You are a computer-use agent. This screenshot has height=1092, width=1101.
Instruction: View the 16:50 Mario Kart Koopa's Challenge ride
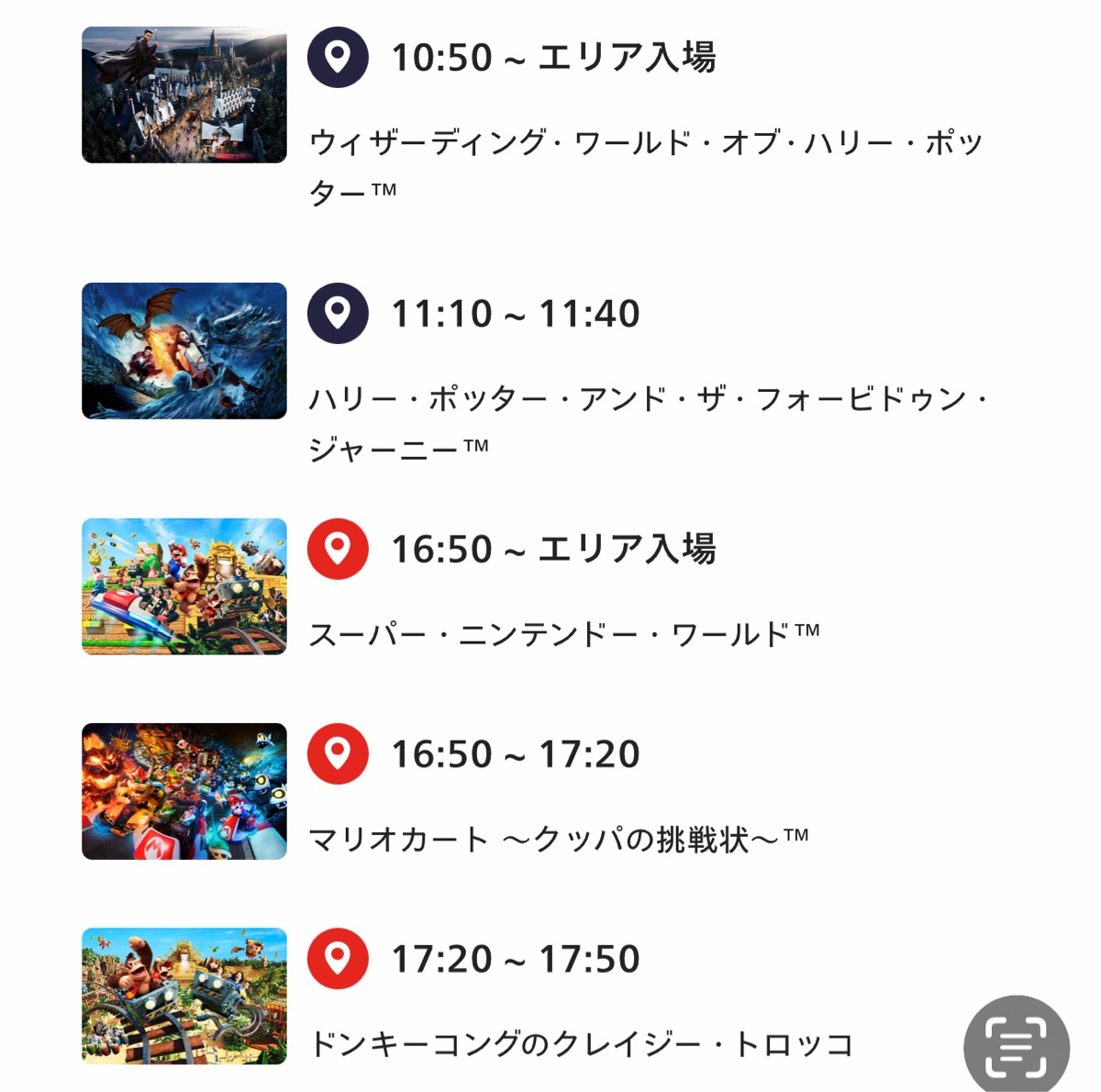(x=558, y=839)
